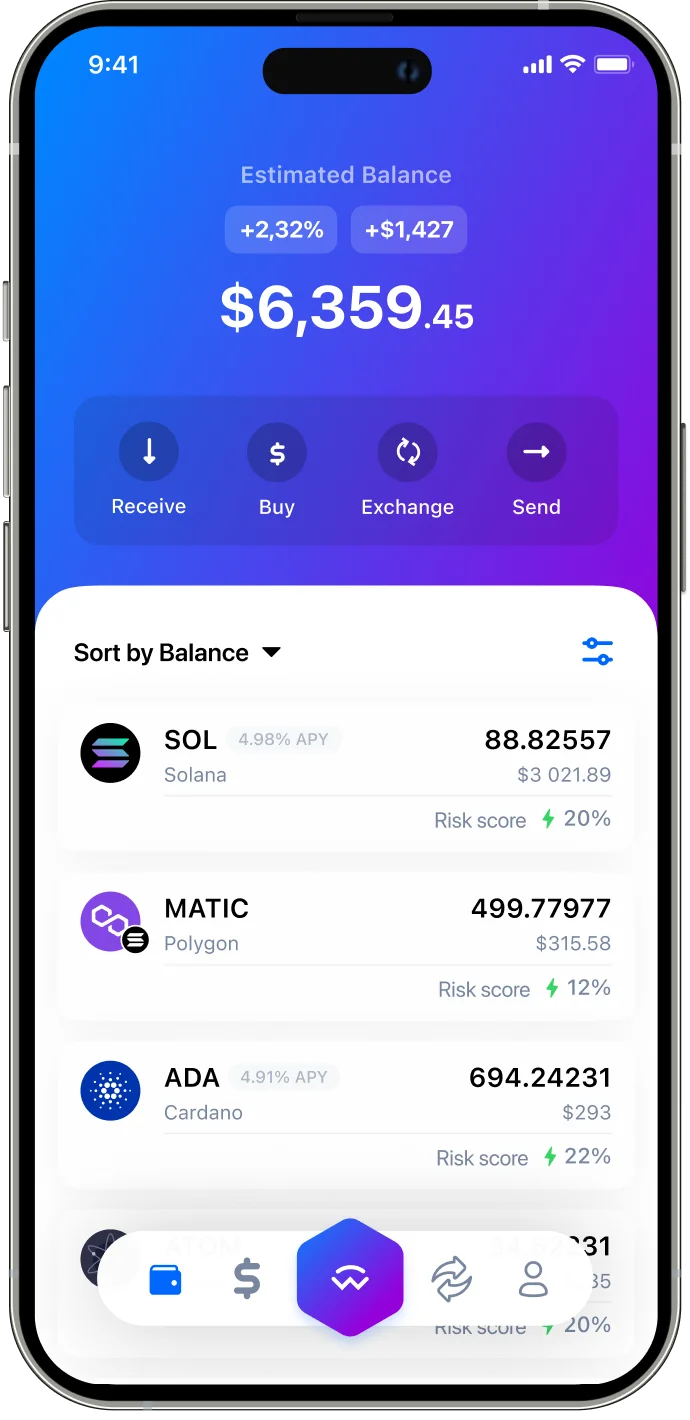Screen dimensions: 690x1420
Task: Switch to the swap arrows tab
Action: pyautogui.click(x=451, y=1279)
